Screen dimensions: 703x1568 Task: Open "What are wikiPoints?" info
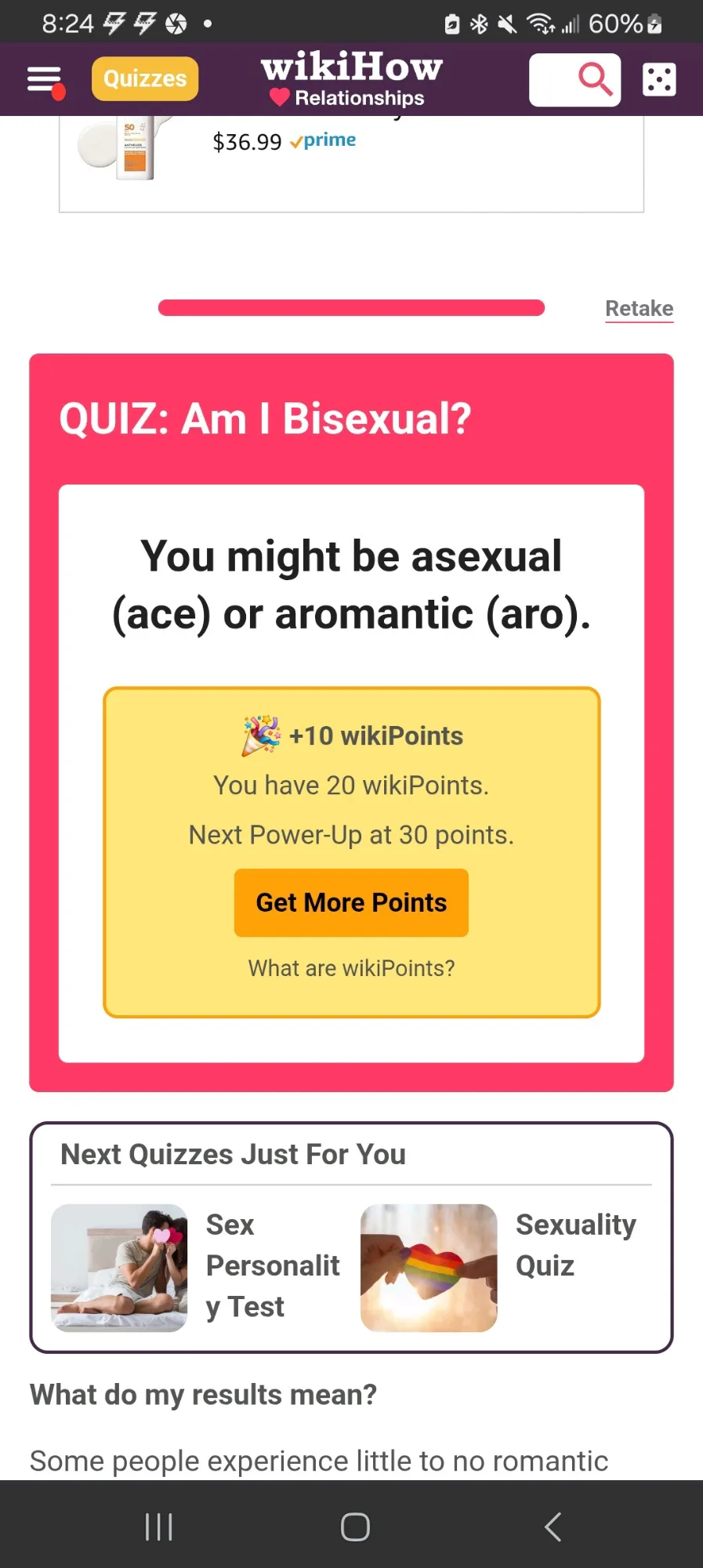[351, 968]
